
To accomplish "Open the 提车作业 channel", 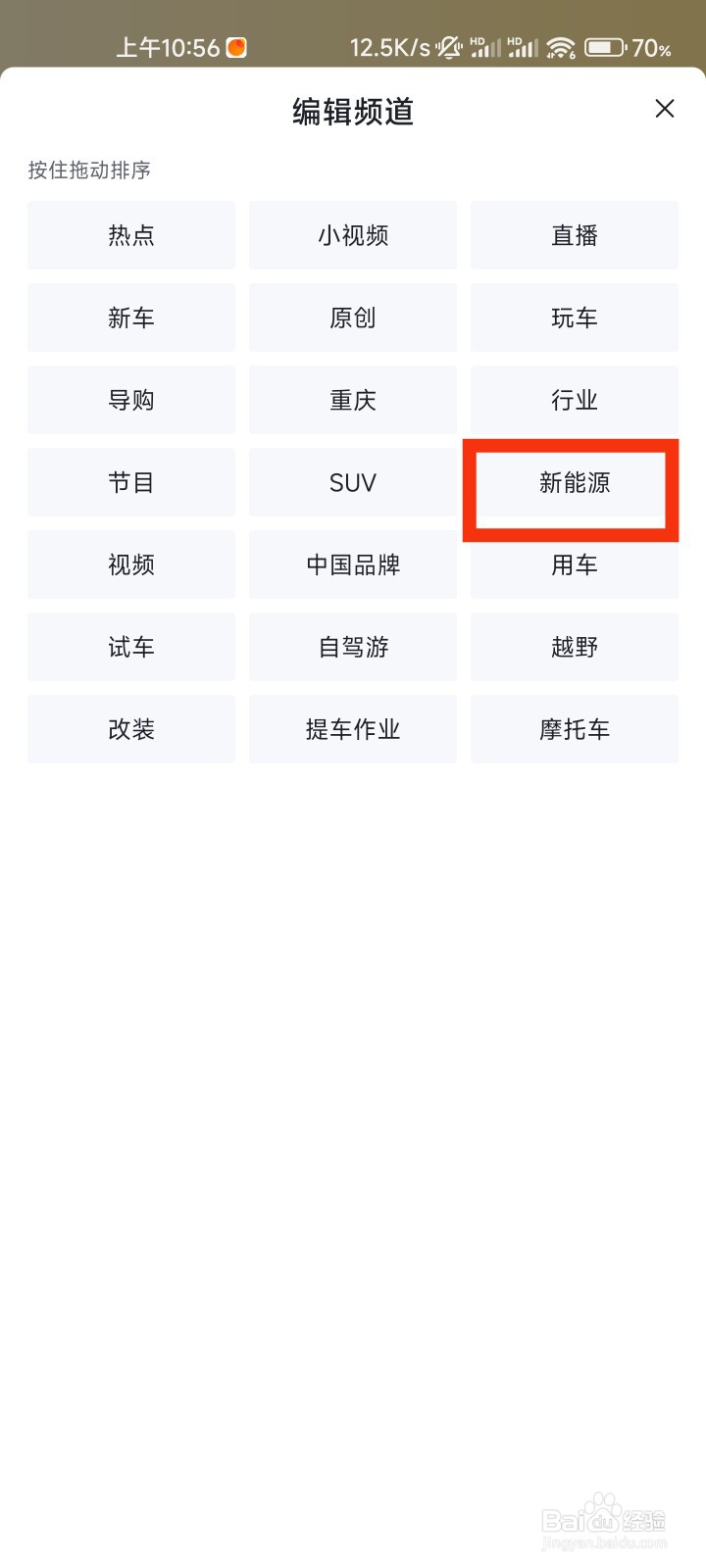I will click(x=352, y=729).
